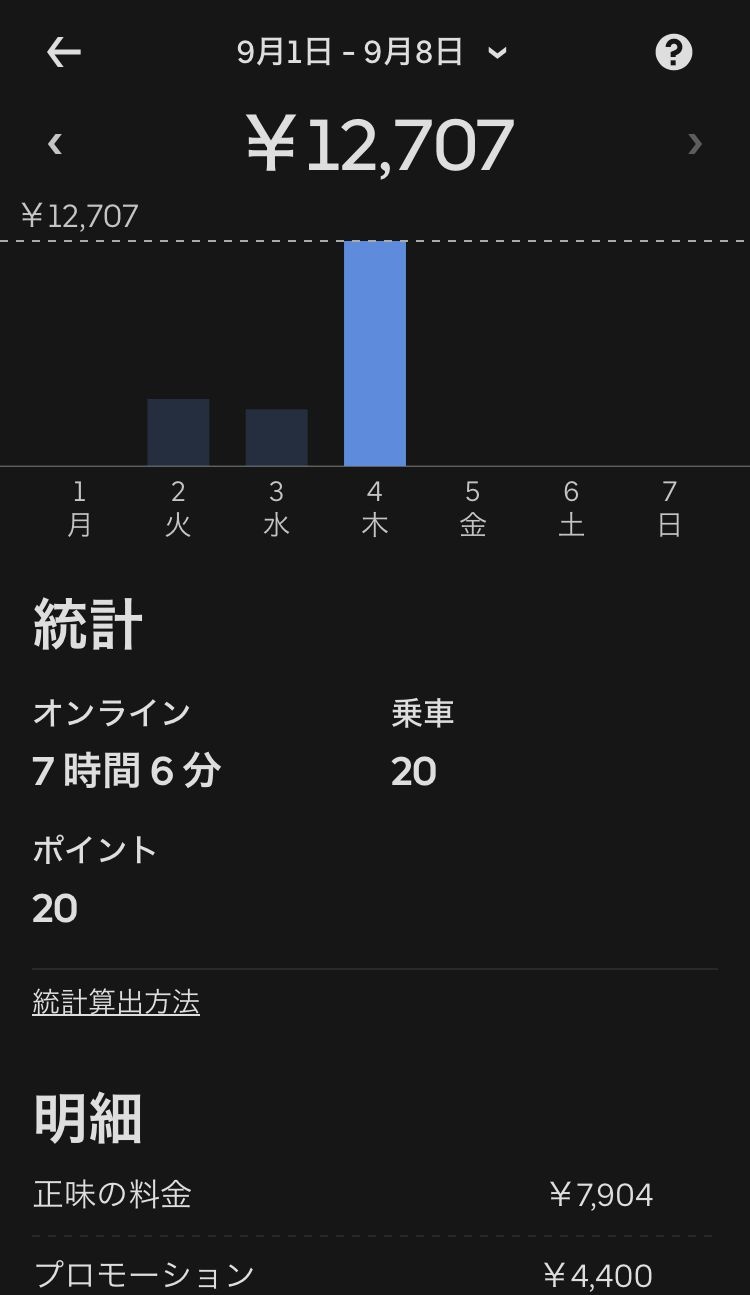Image resolution: width=750 pixels, height=1295 pixels.
Task: Go to the next week with right chevron
Action: pos(695,145)
